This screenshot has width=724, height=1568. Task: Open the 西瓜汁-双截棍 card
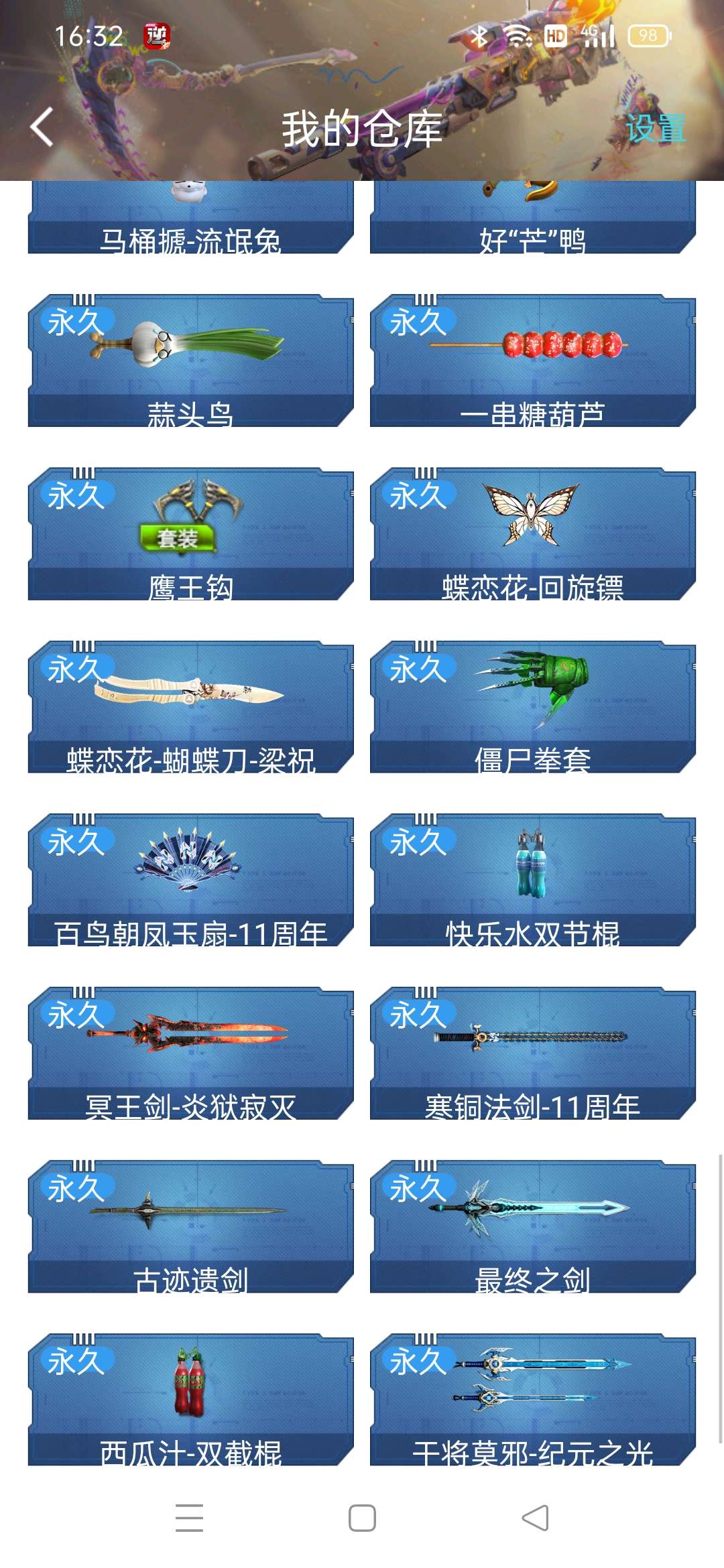(190, 1399)
